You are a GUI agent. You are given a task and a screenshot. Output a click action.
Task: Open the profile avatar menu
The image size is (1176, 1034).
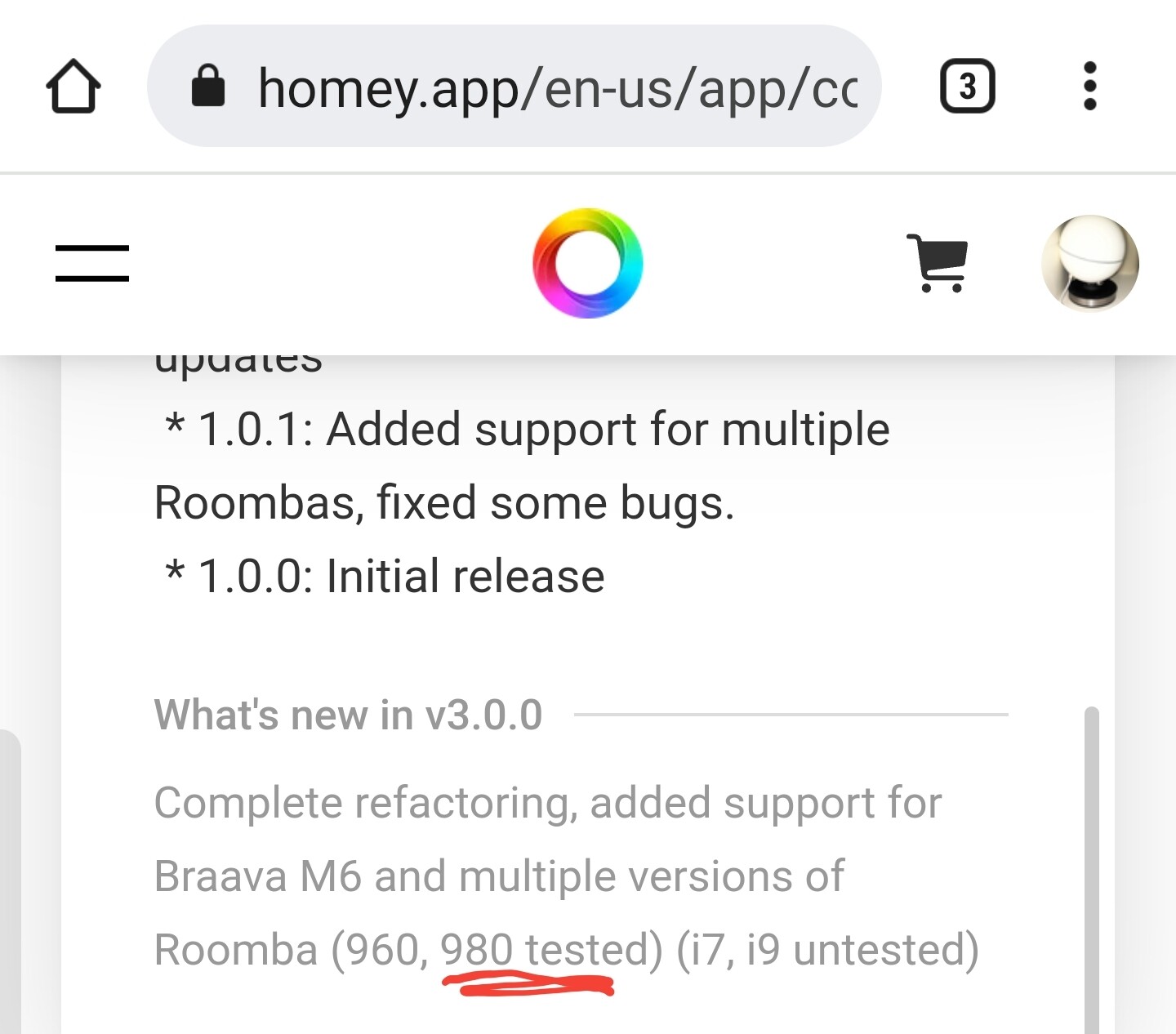pos(1089,263)
